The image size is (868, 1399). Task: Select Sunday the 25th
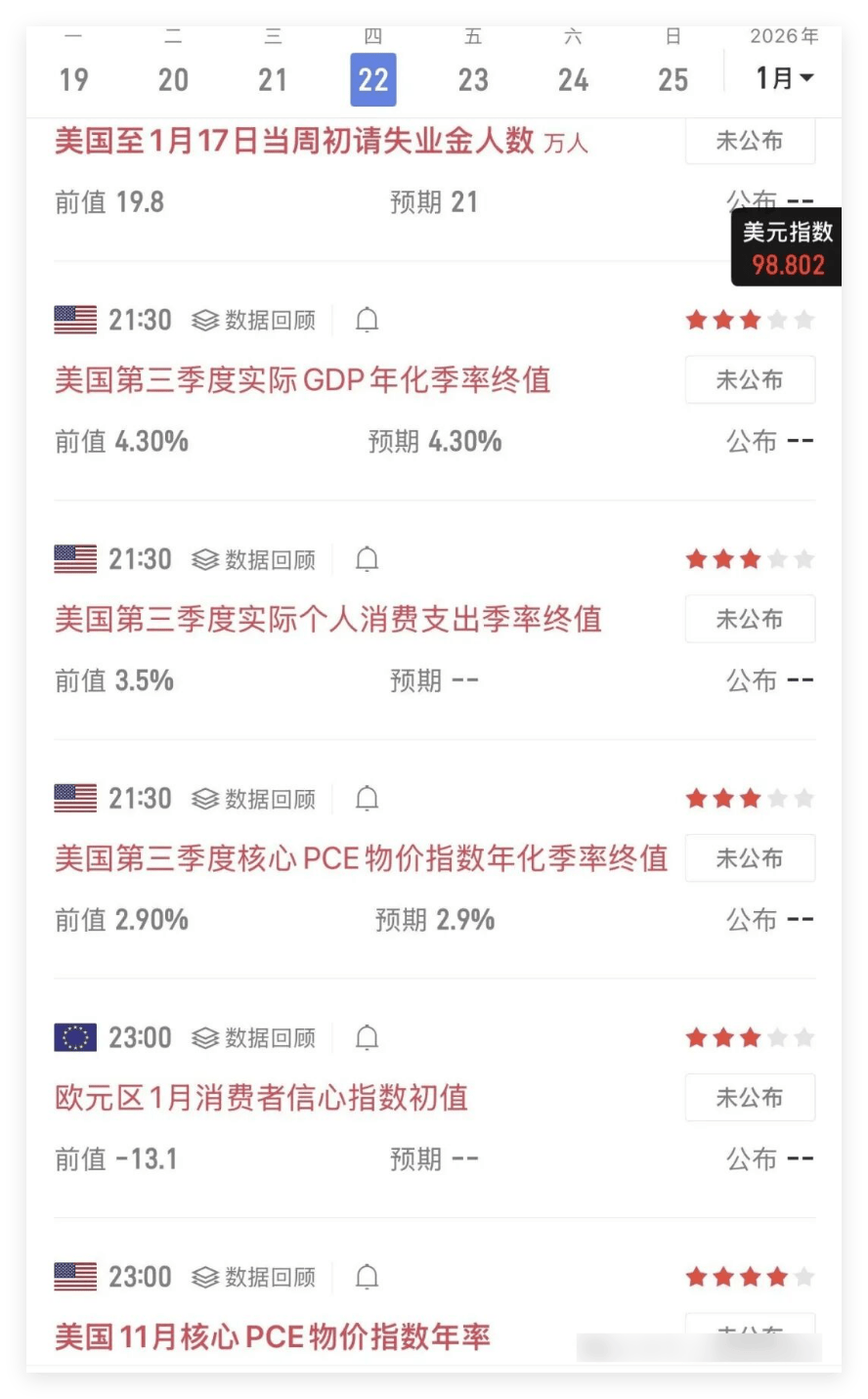[x=673, y=78]
